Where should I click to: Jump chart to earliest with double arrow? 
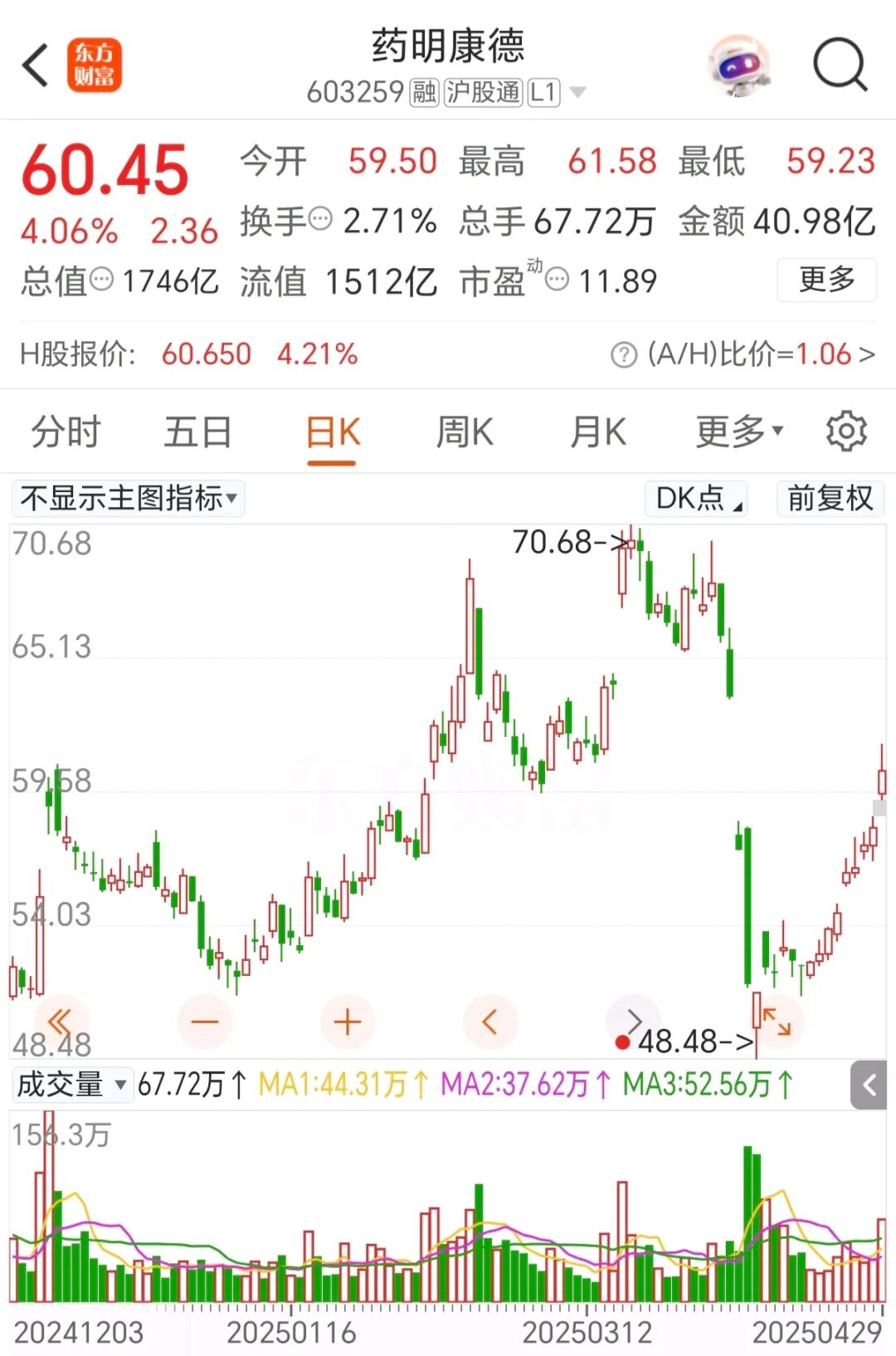[60, 1022]
